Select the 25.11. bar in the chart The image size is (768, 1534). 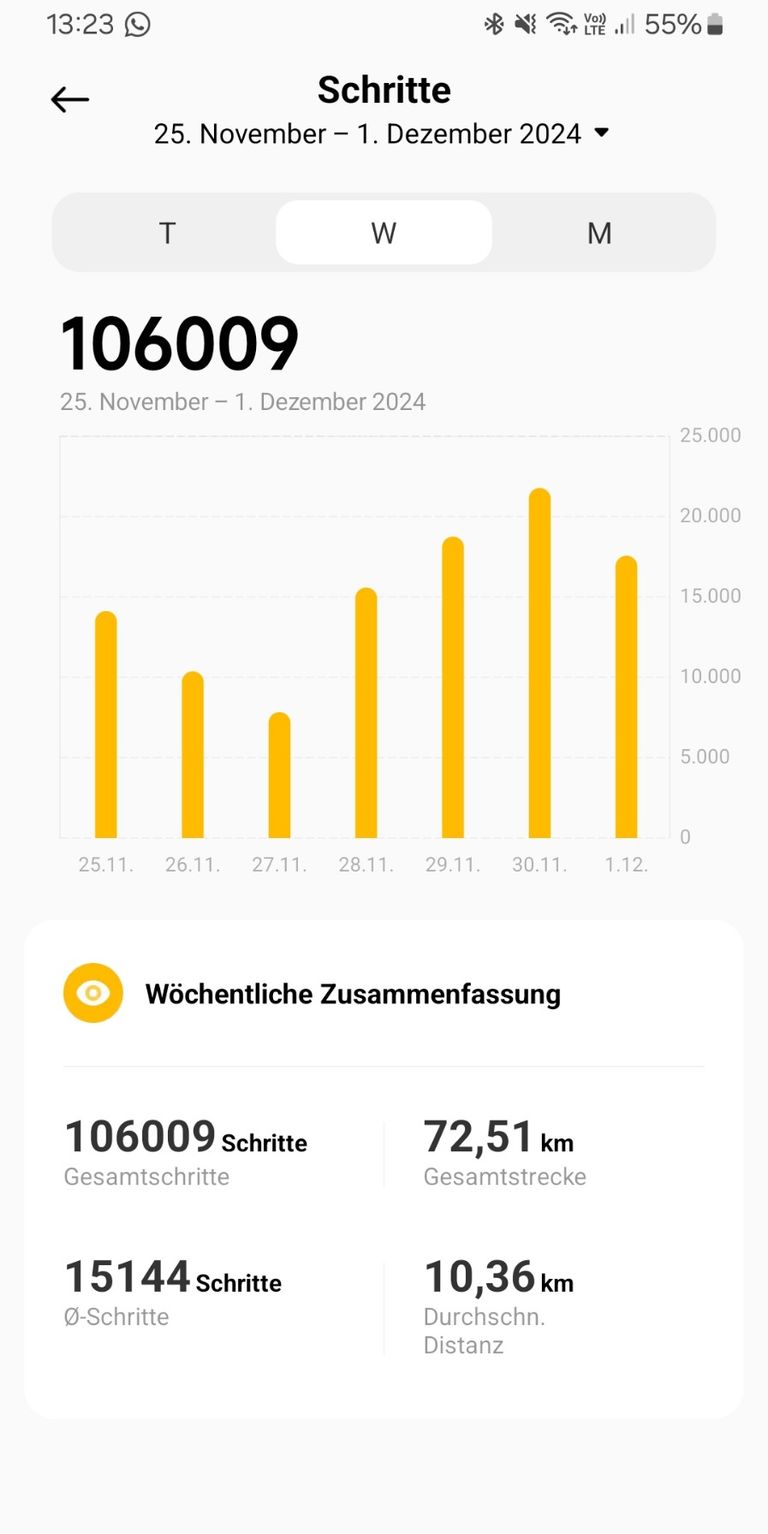tap(106, 725)
